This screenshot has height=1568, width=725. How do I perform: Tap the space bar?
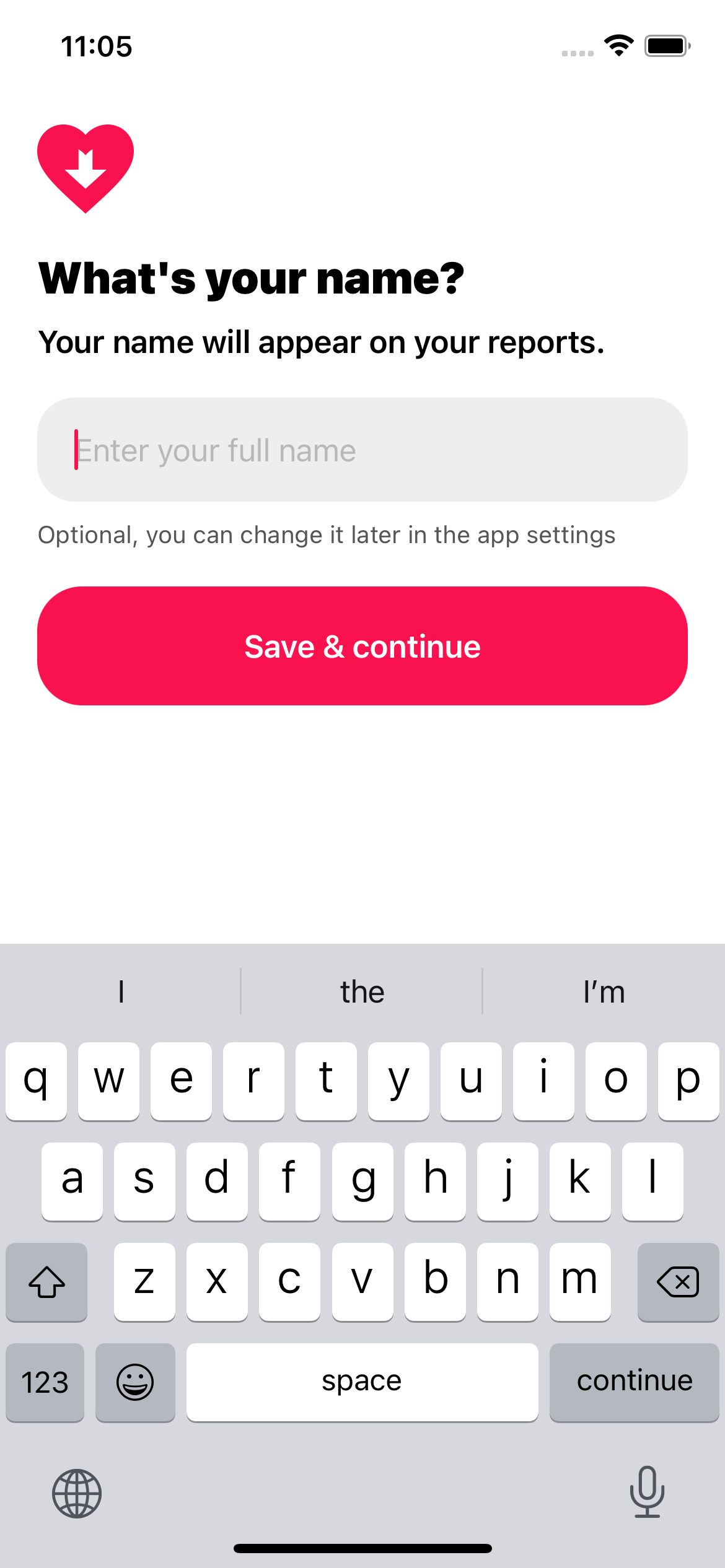coord(362,1382)
